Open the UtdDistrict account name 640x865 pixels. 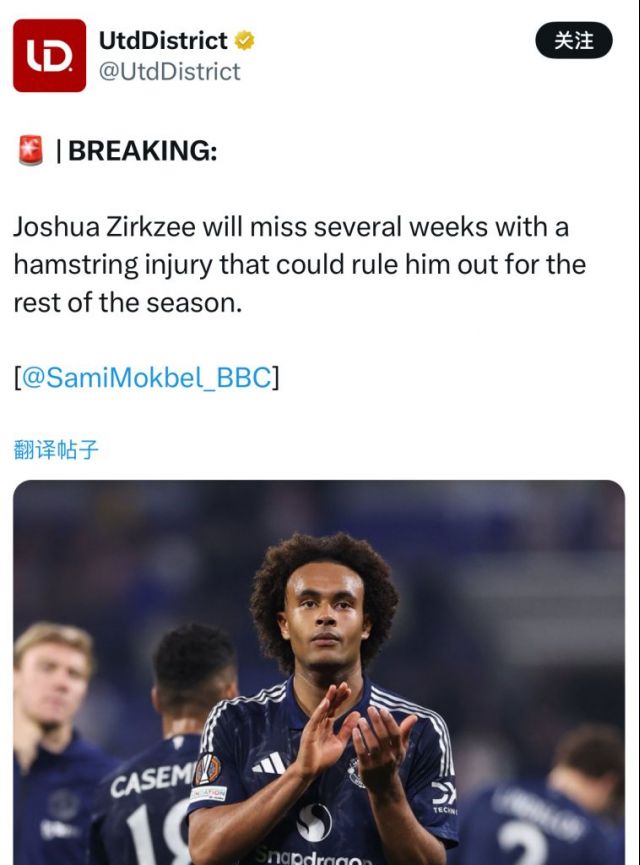click(x=163, y=41)
